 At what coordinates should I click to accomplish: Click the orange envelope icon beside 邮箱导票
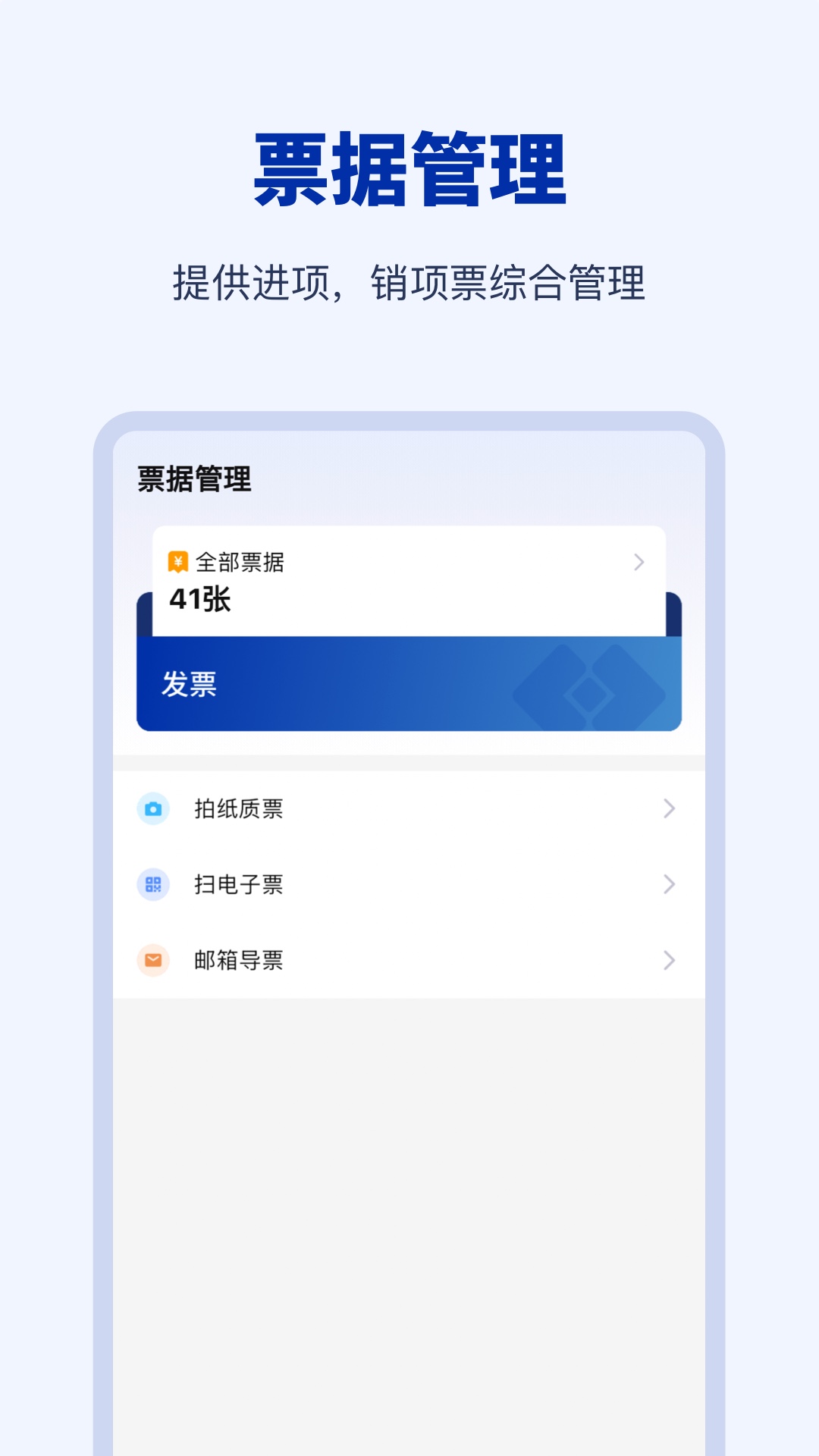click(154, 959)
